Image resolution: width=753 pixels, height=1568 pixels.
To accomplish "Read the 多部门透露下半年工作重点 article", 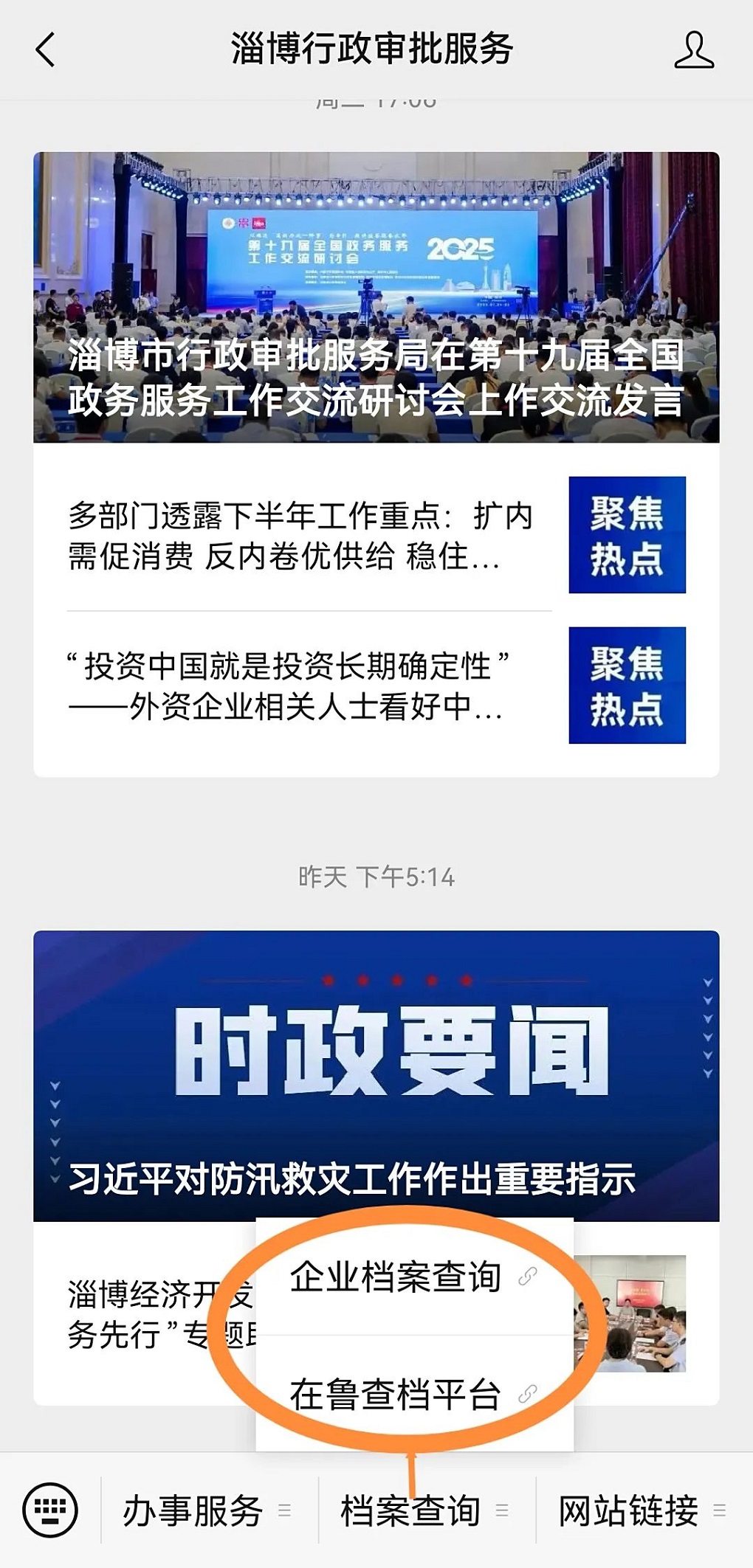I will (x=299, y=536).
